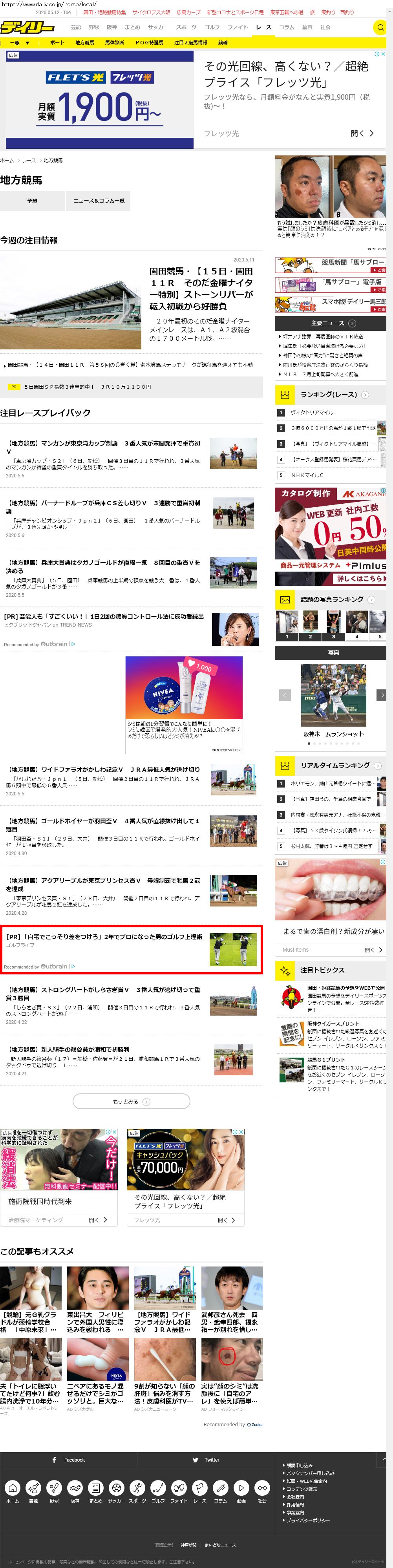Open ヴィクトリアマイル ranking item
The width and height of the screenshot is (393, 1568).
[312, 412]
